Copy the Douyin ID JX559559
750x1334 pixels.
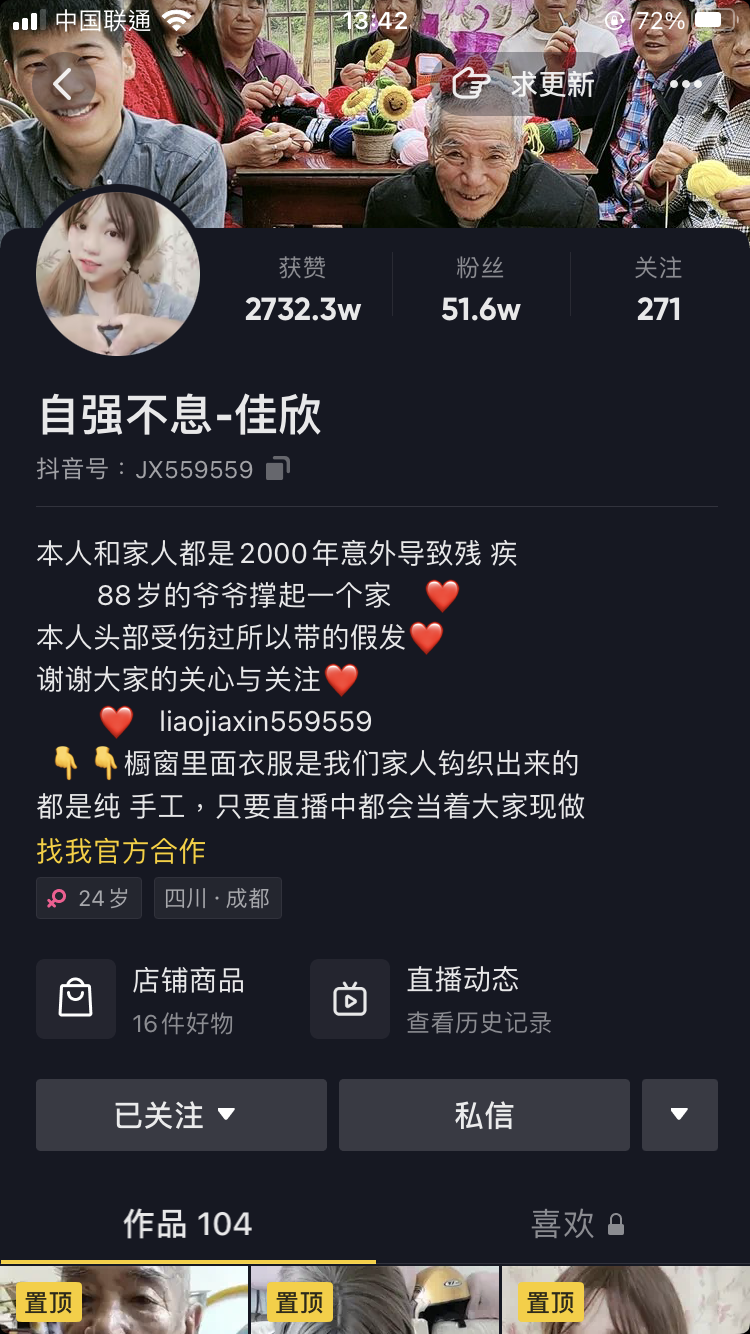(x=278, y=469)
